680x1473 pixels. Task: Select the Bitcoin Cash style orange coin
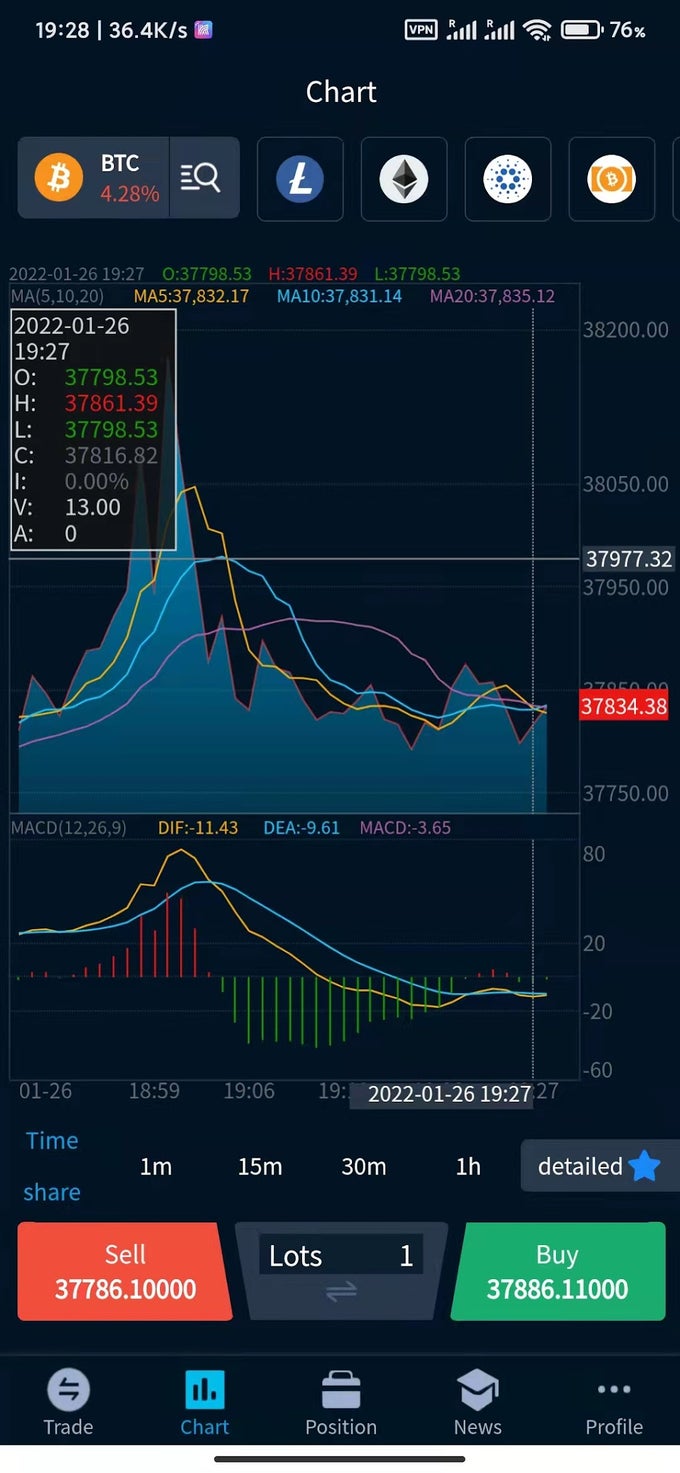pyautogui.click(x=611, y=180)
